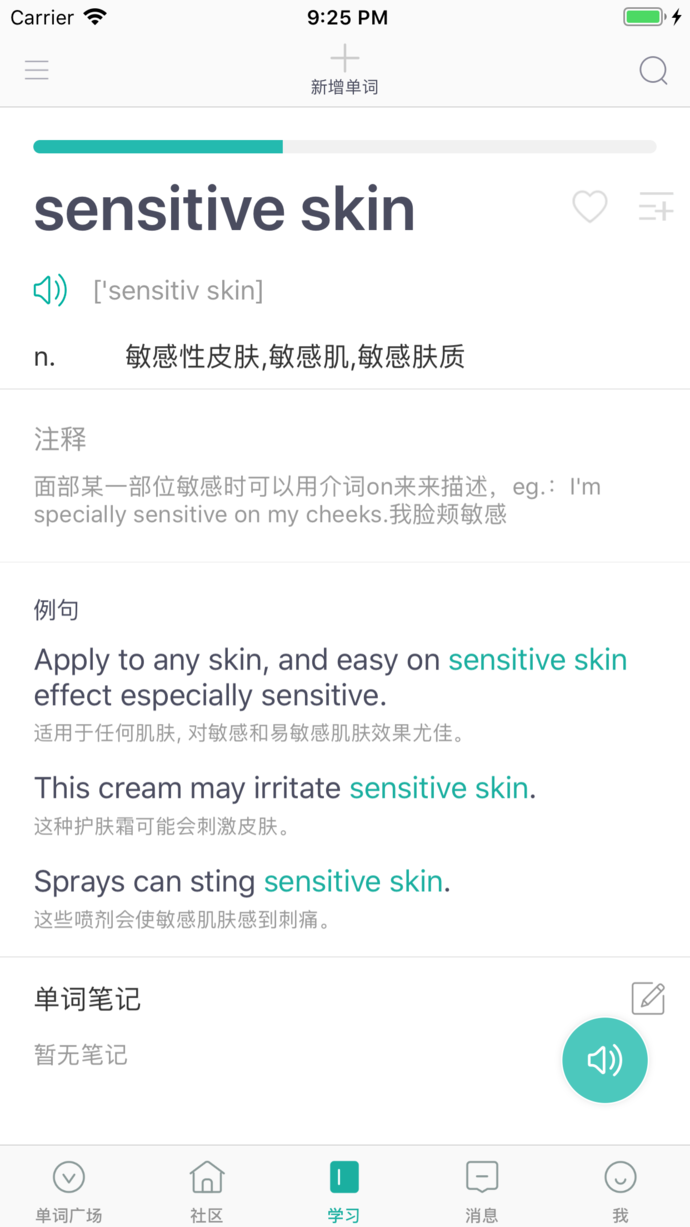Open the 消息 tab
Viewport: 690px width, 1227px height.
[x=482, y=1192]
